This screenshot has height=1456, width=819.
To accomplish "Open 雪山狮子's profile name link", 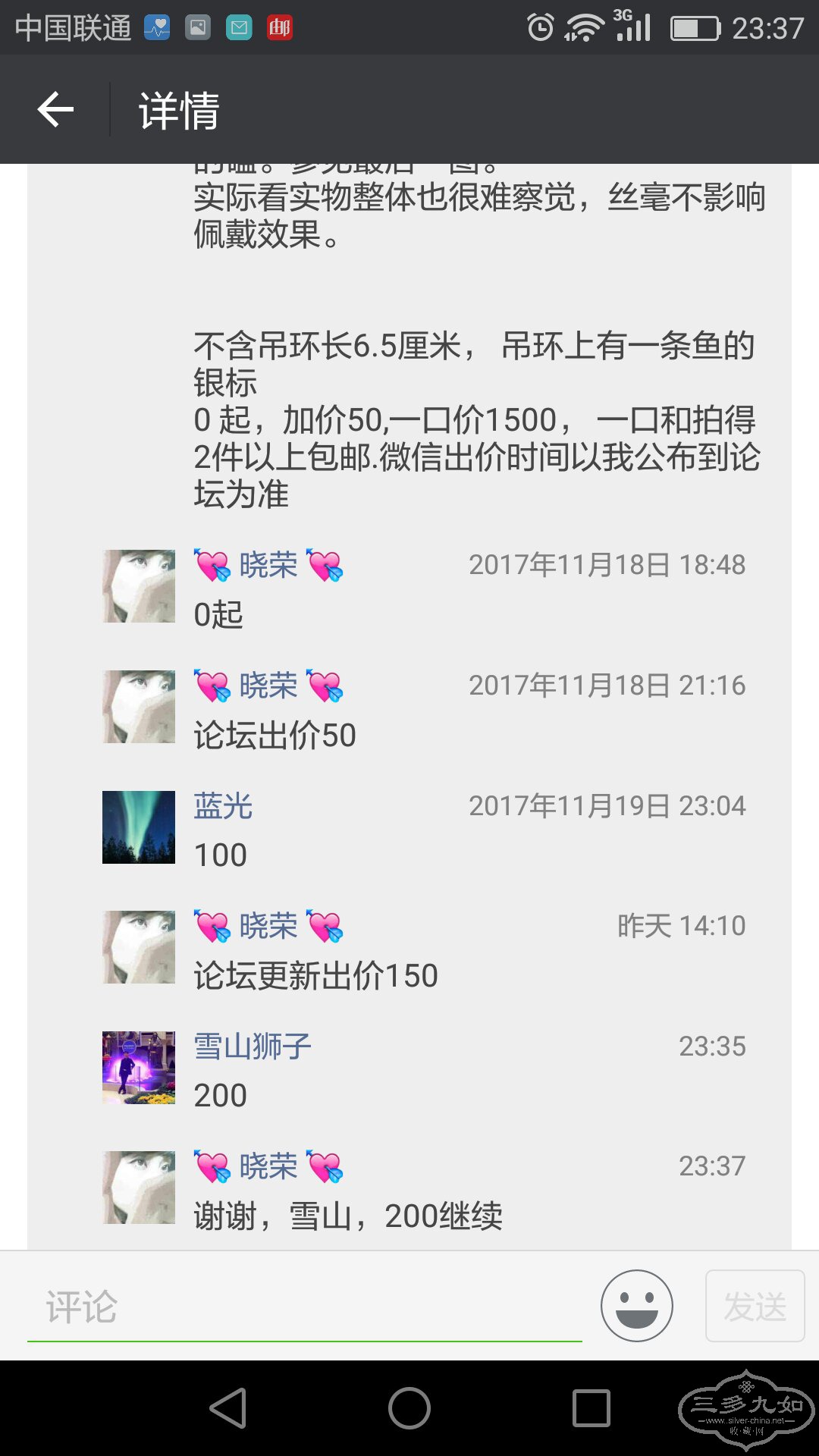I will [x=253, y=1046].
